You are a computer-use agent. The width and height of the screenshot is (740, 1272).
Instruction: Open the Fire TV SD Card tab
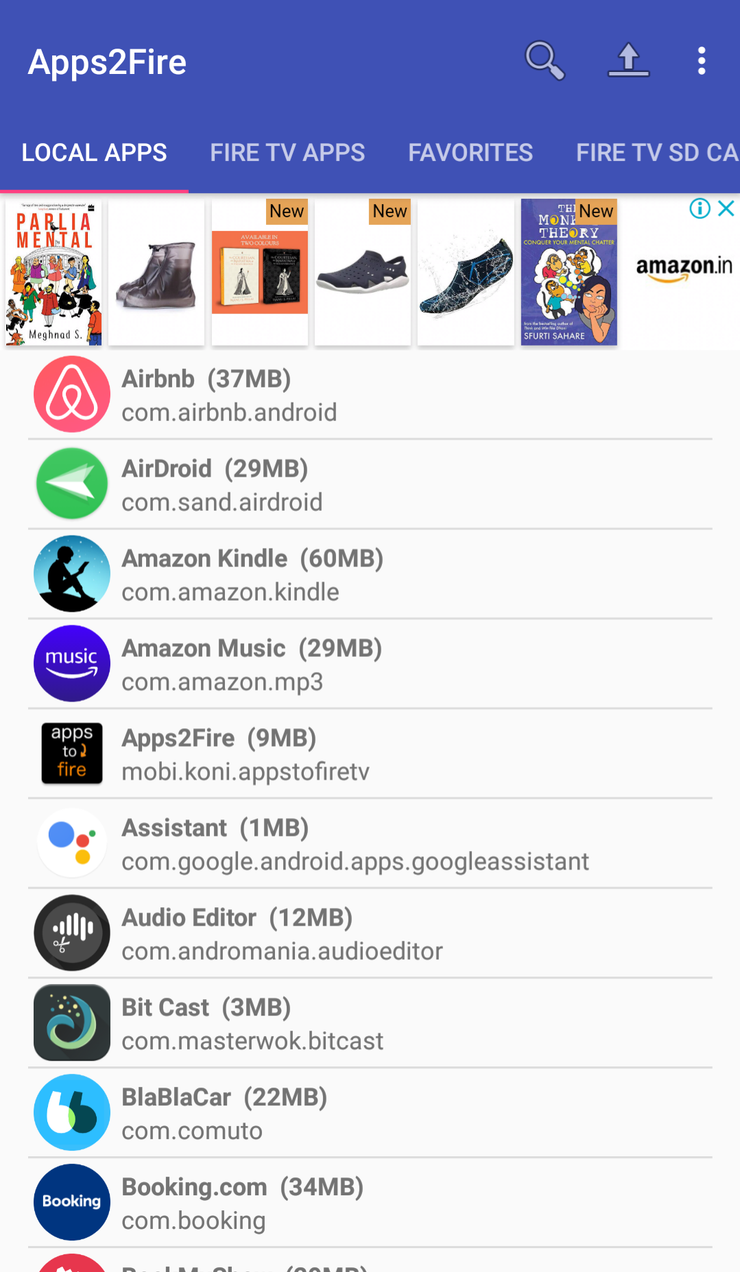click(656, 152)
